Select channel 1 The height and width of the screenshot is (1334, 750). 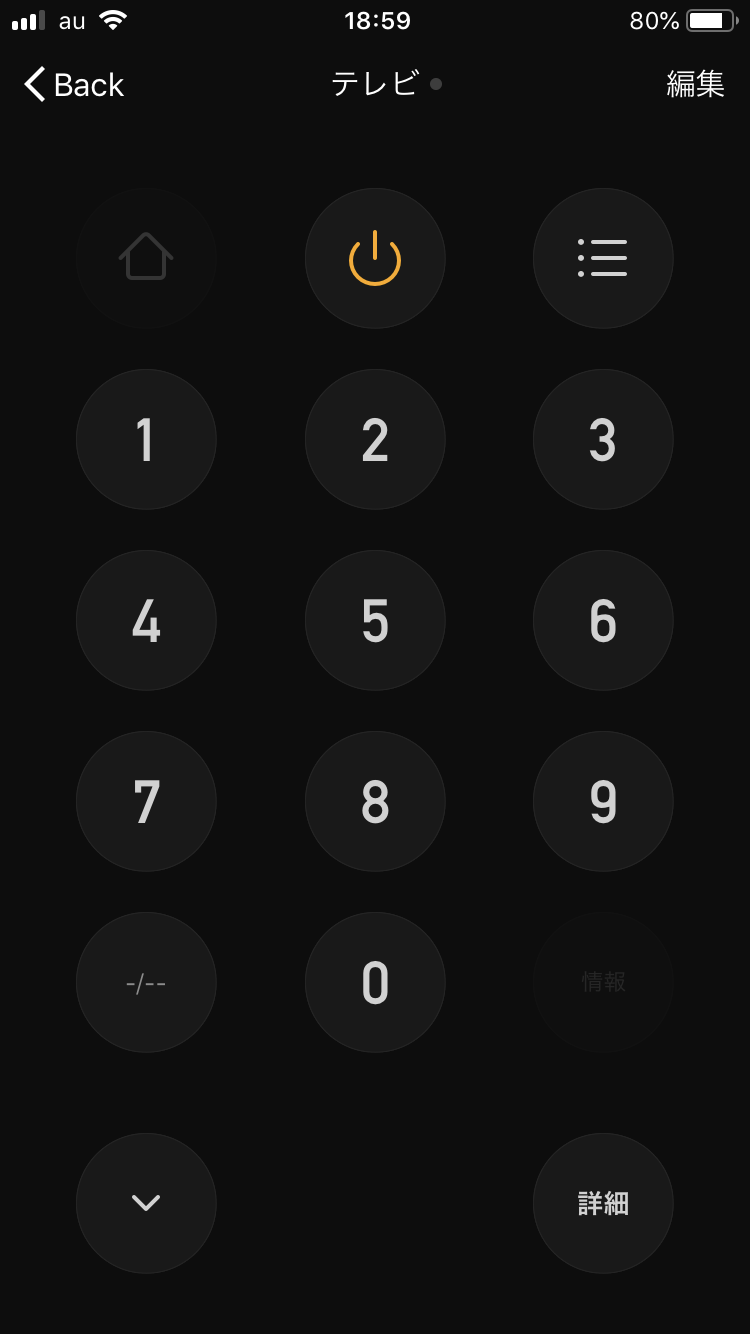coord(146,439)
